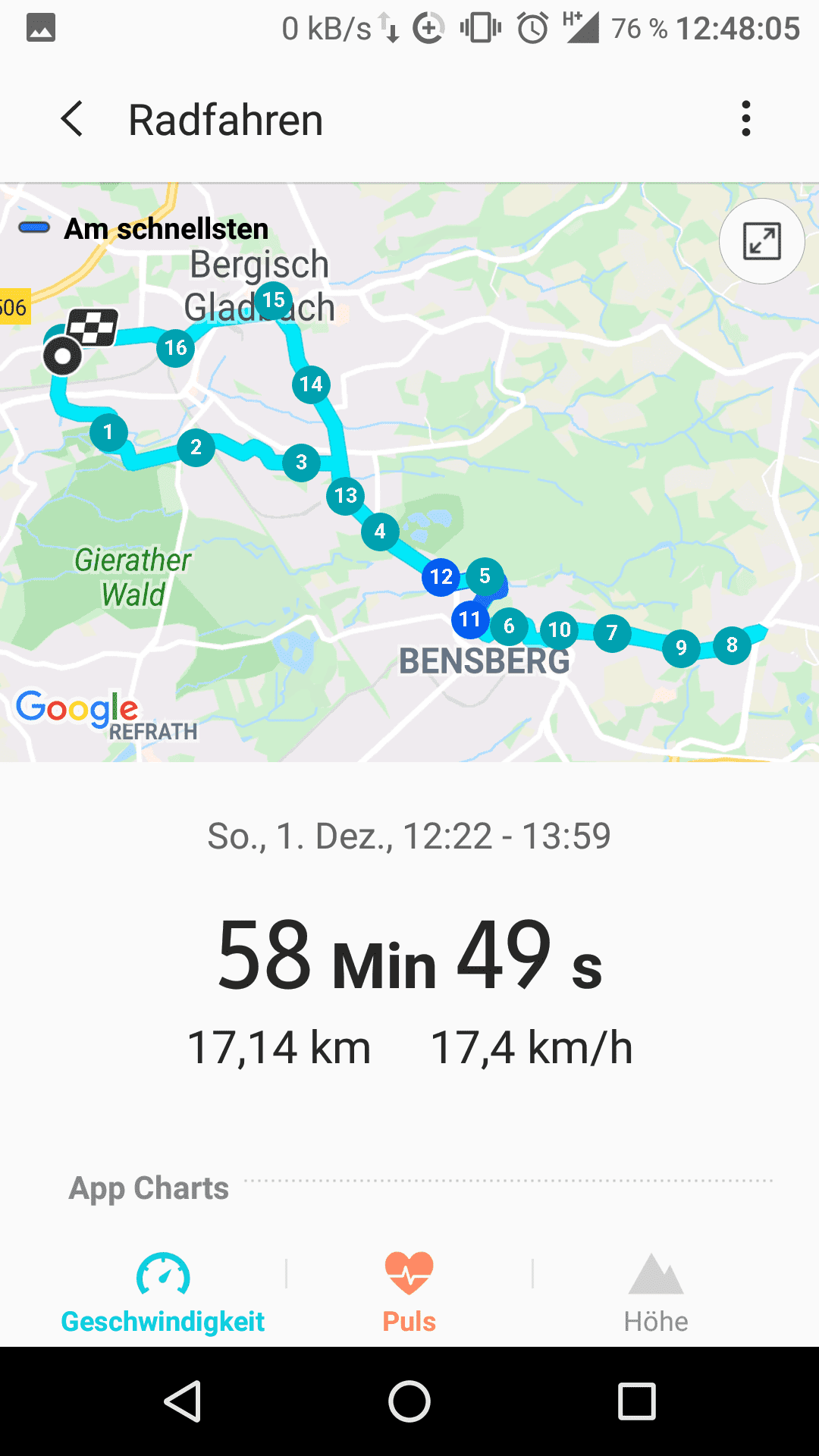This screenshot has width=819, height=1456.
Task: Open the three-dot overflow menu
Action: point(746,119)
